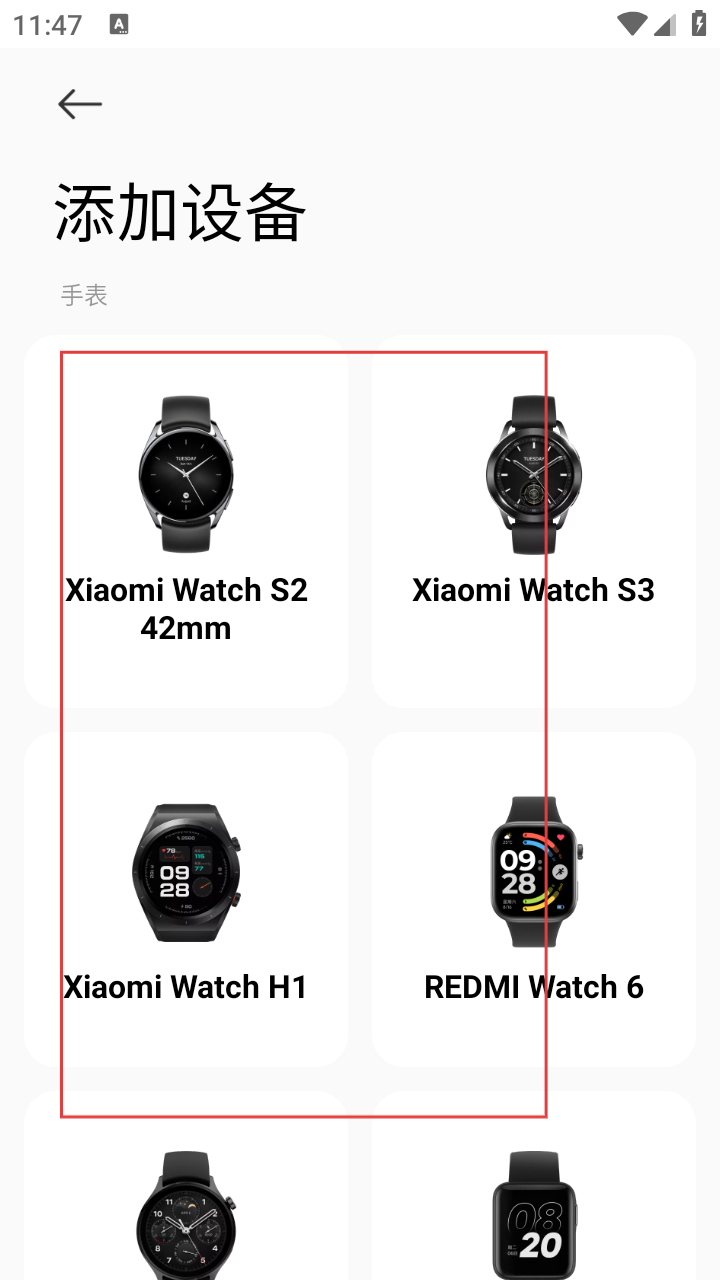Open the Xiaomi Watch H1 card
720x1280 pixels.
coord(186,898)
